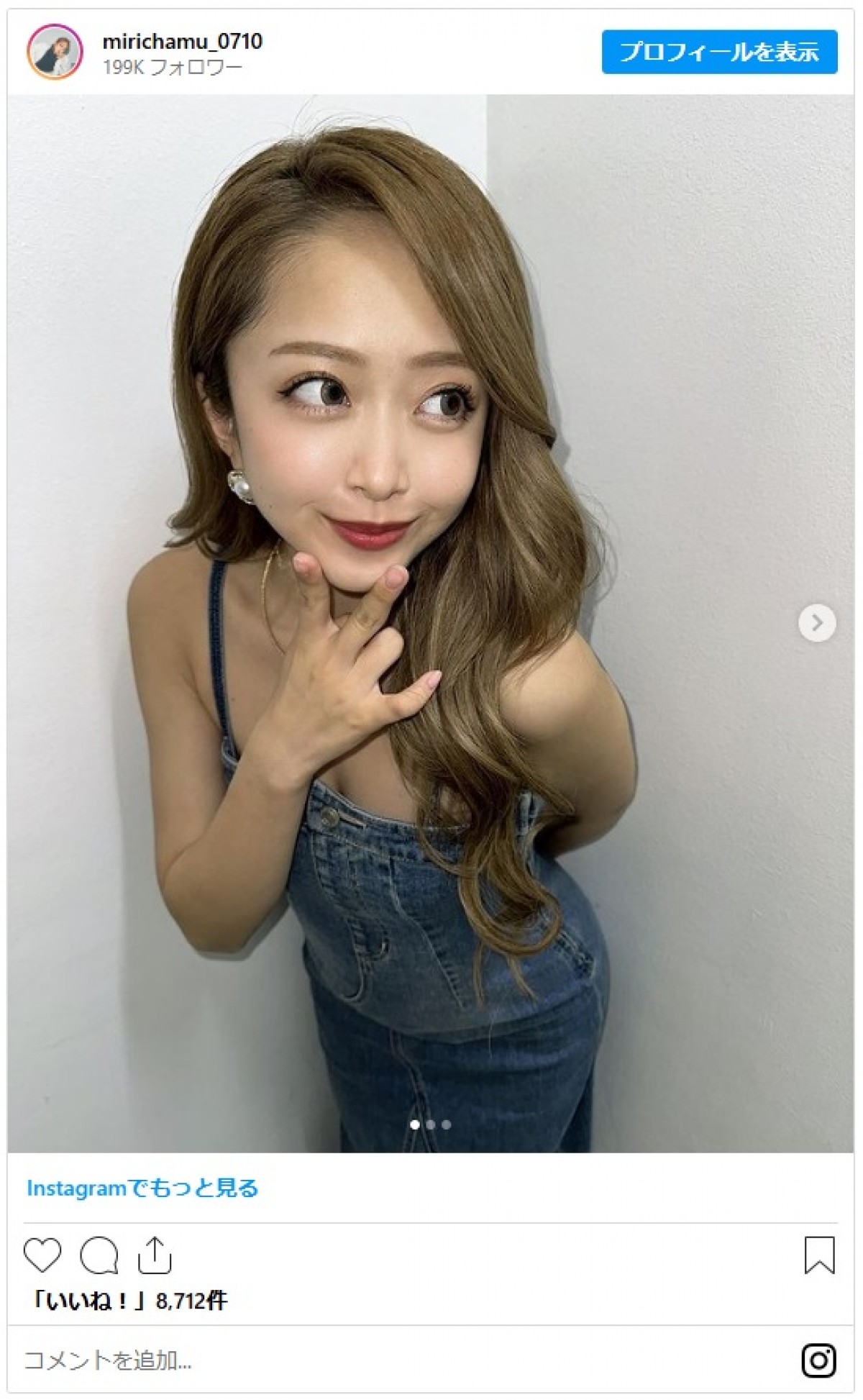This screenshot has width=863, height=1400.
Task: Bookmark this post
Action: [819, 1255]
